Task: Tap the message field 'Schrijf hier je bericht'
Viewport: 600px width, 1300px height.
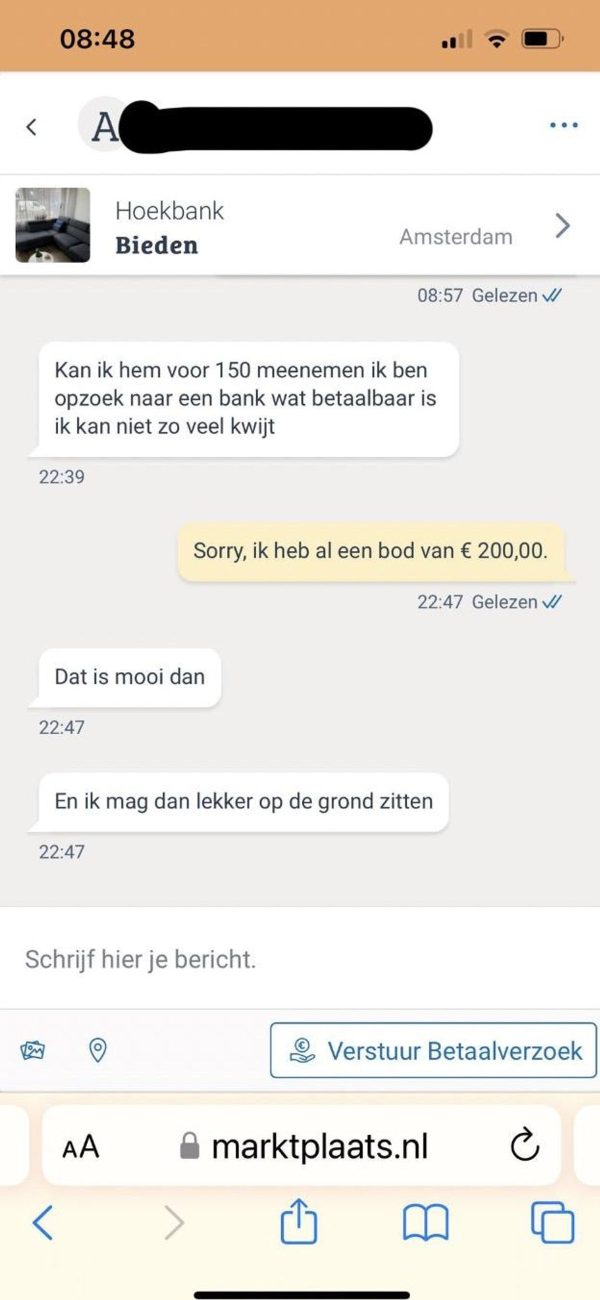Action: [x=300, y=960]
